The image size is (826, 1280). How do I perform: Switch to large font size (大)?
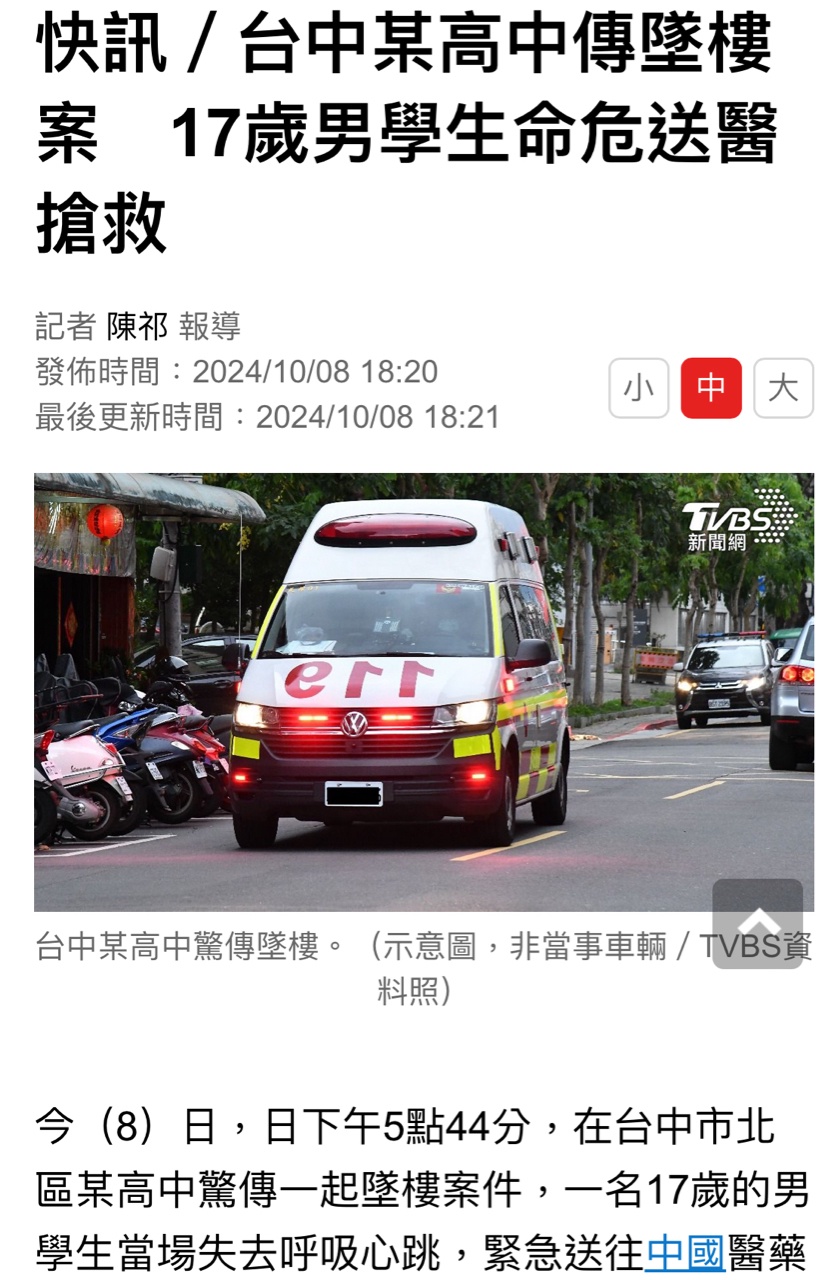point(783,388)
